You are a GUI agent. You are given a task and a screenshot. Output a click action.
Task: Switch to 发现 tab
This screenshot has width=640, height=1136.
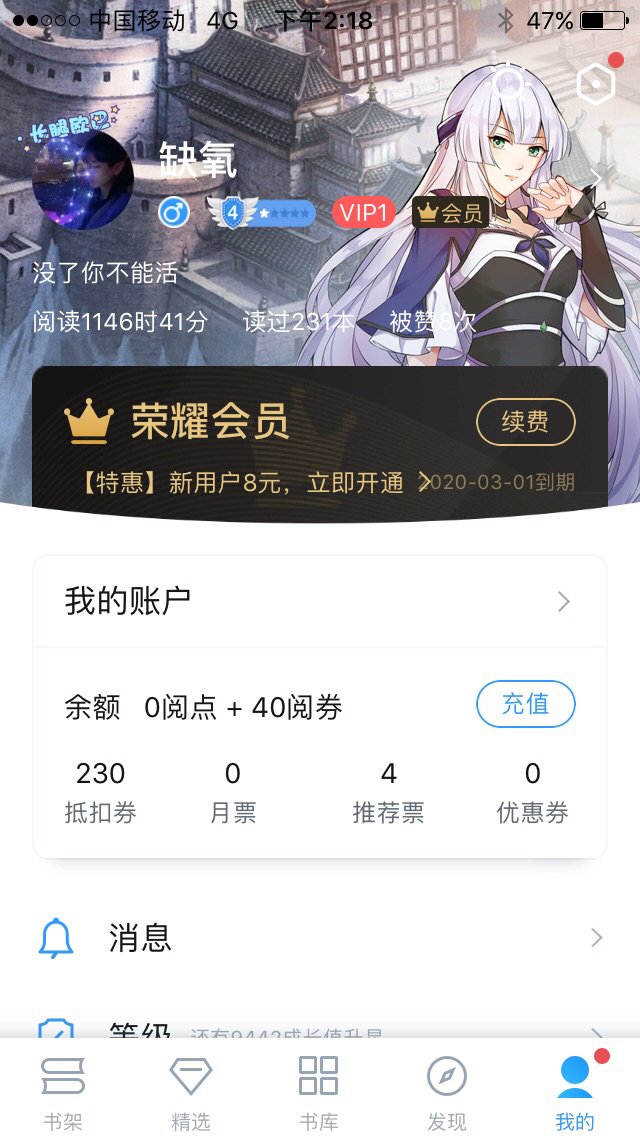coord(447,1092)
